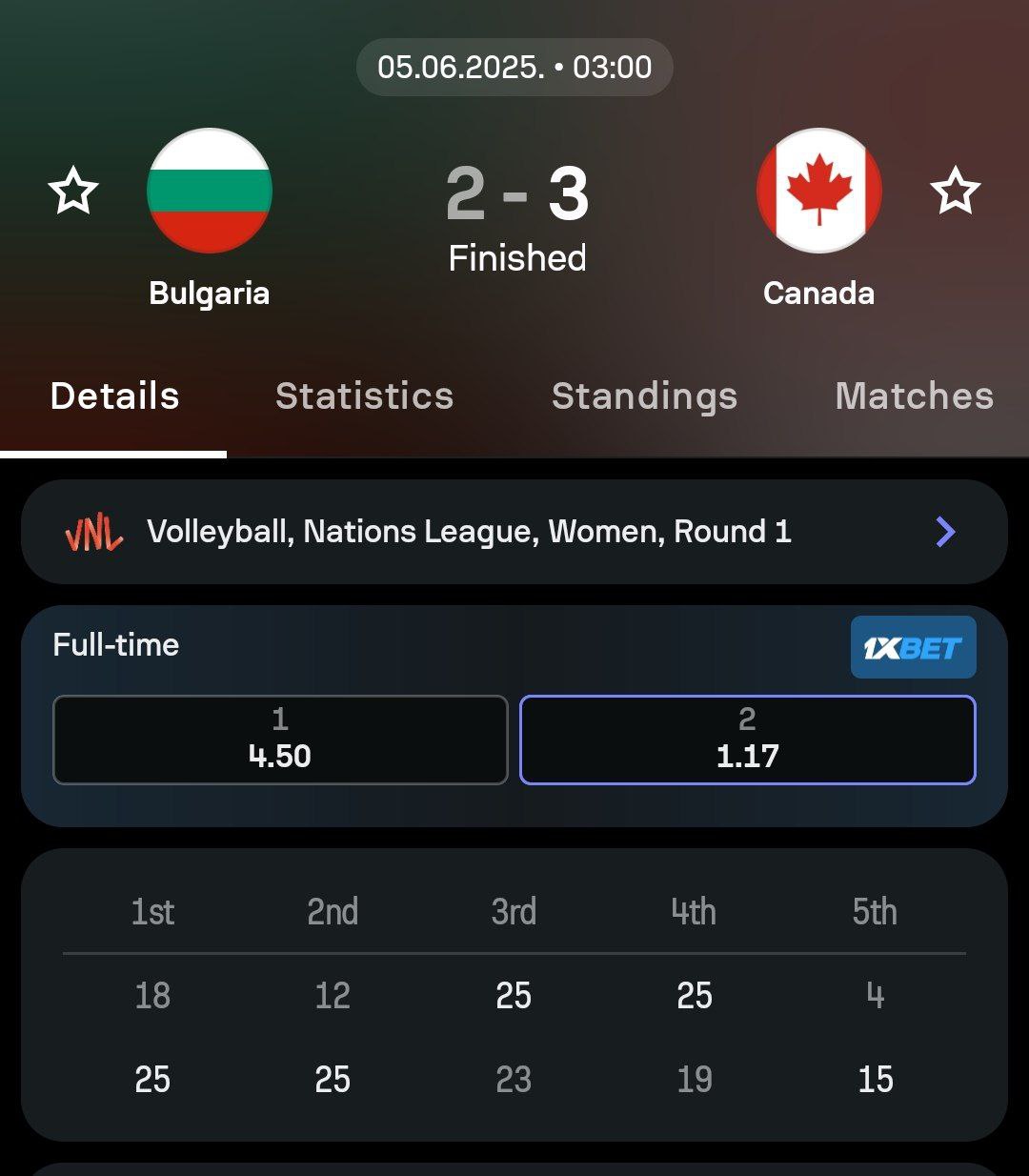Screen dimensions: 1029x1176
Task: Open the 1XBET bookmaker badge
Action: pos(913,648)
